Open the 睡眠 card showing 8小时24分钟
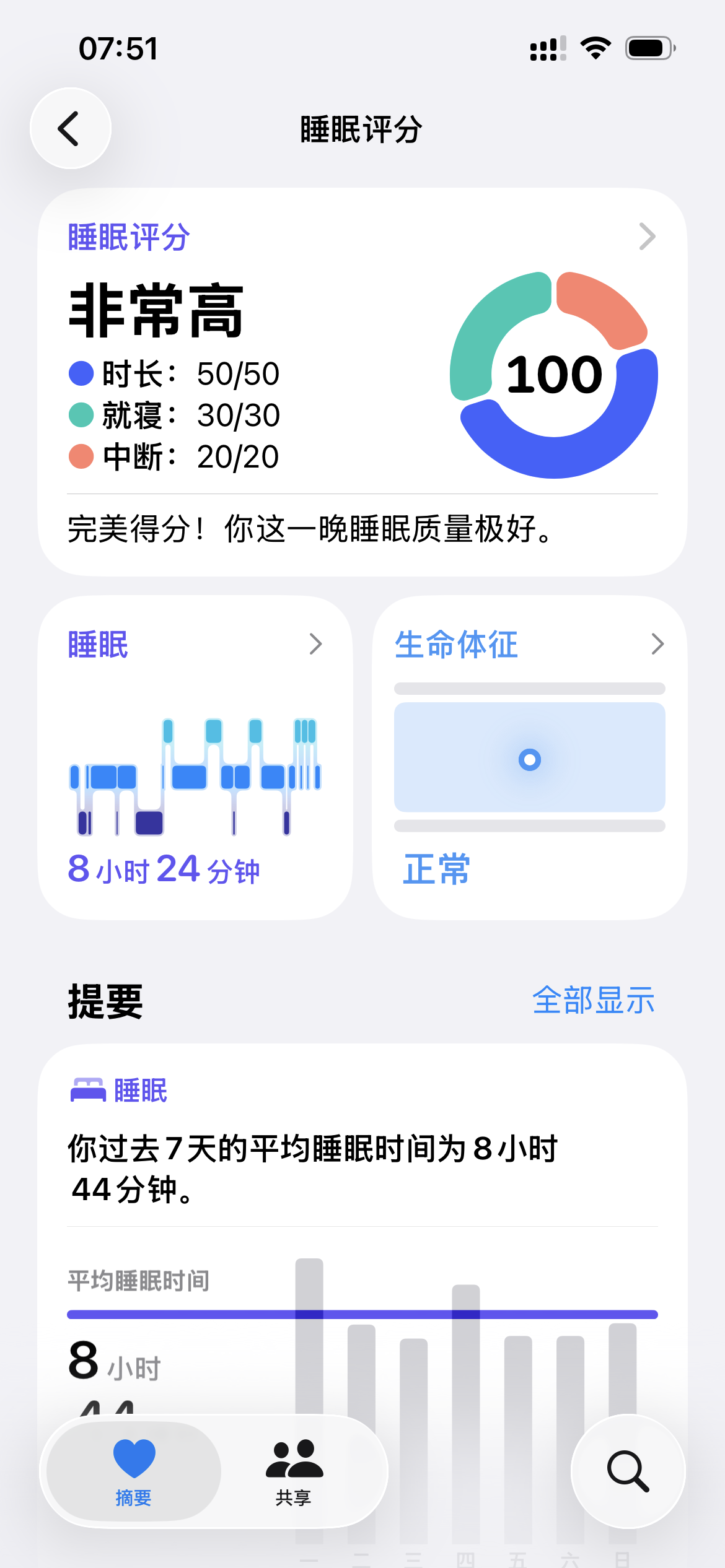This screenshot has width=725, height=1568. pos(195,757)
